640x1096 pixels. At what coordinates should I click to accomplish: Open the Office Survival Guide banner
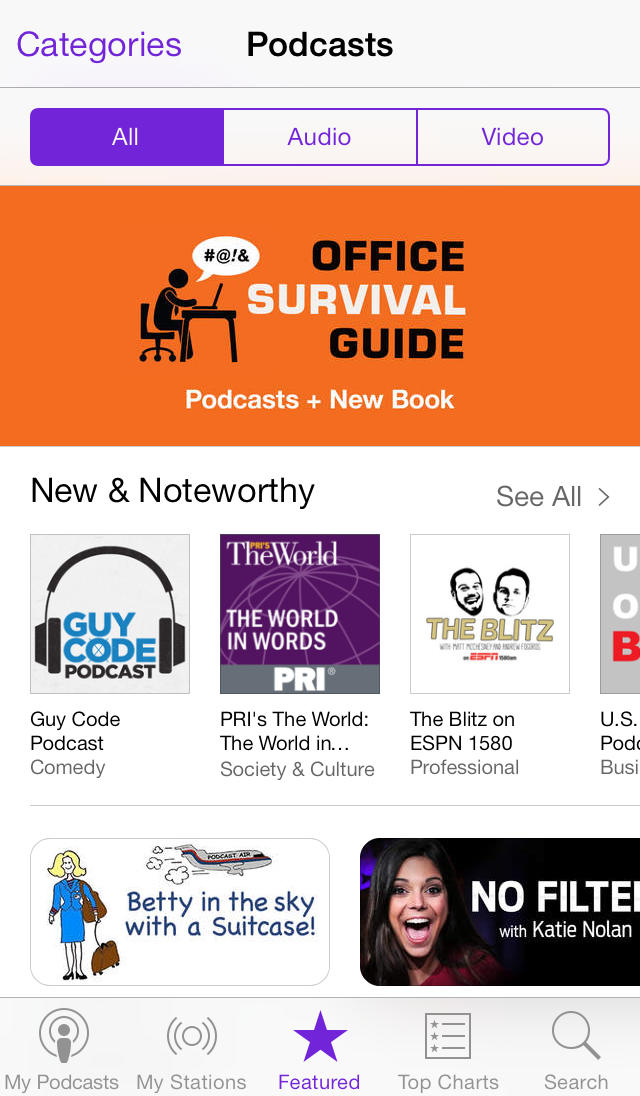(x=320, y=316)
